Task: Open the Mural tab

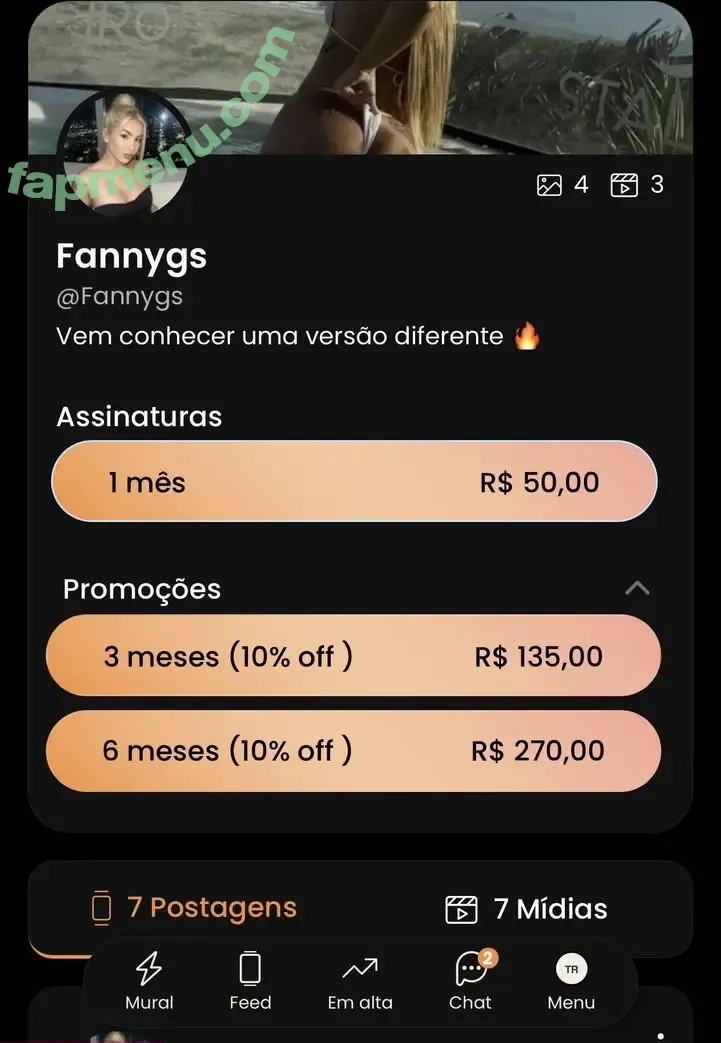Action: [149, 982]
